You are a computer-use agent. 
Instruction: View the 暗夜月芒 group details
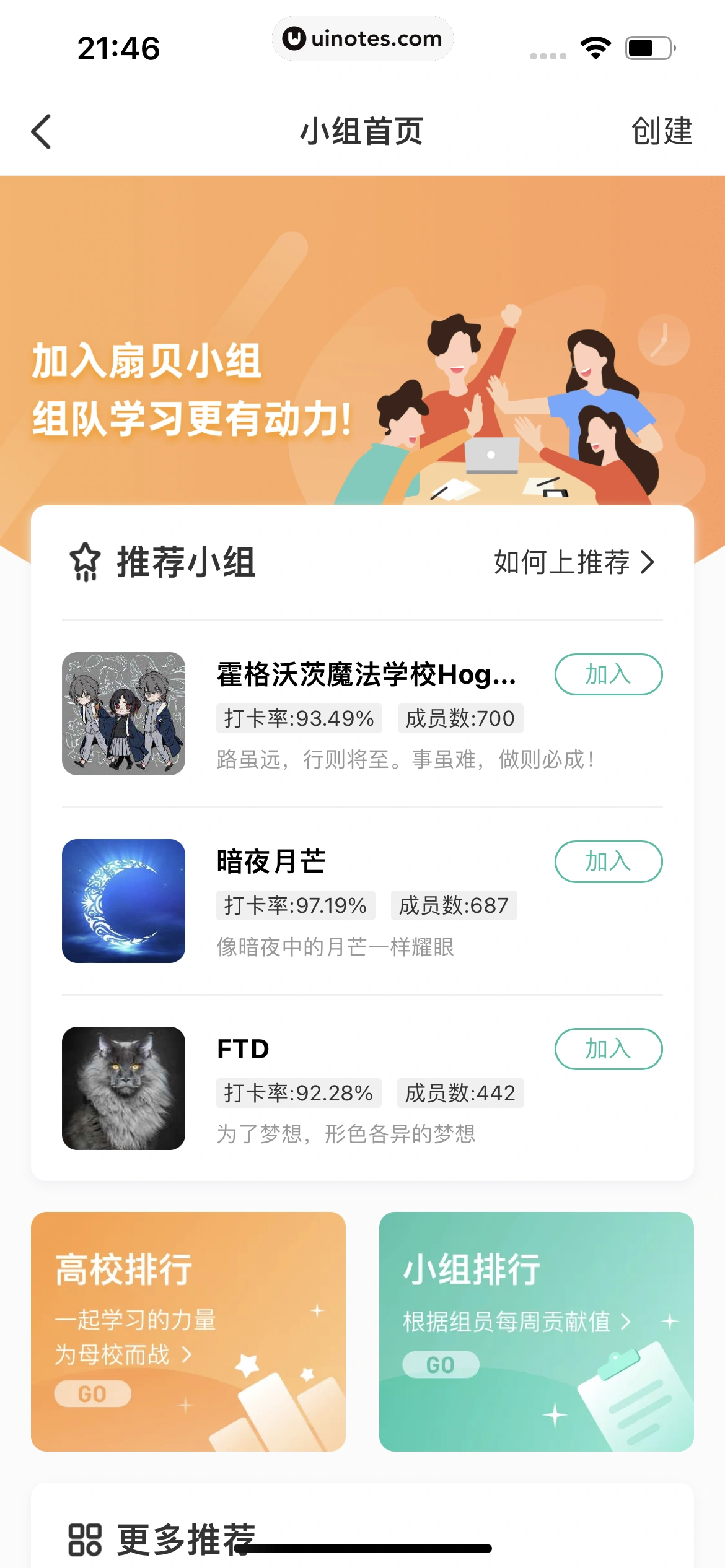pyautogui.click(x=271, y=861)
